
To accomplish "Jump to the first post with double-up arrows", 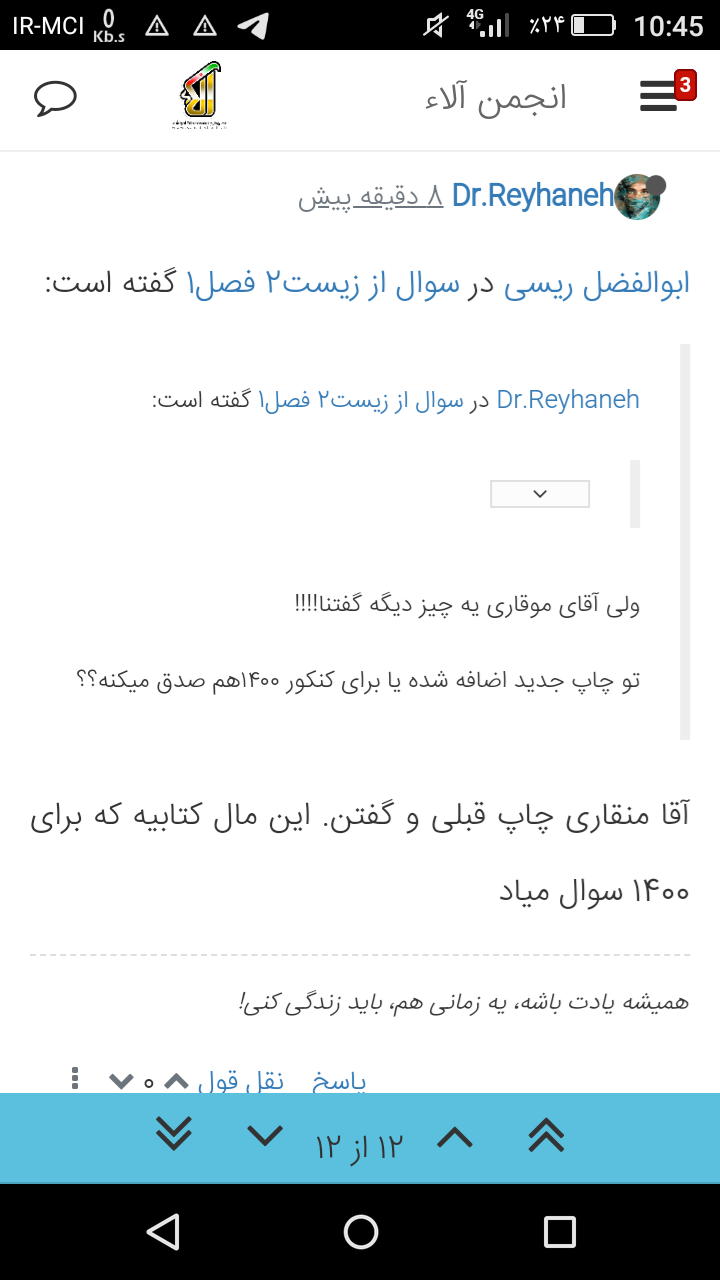I will click(x=546, y=1135).
